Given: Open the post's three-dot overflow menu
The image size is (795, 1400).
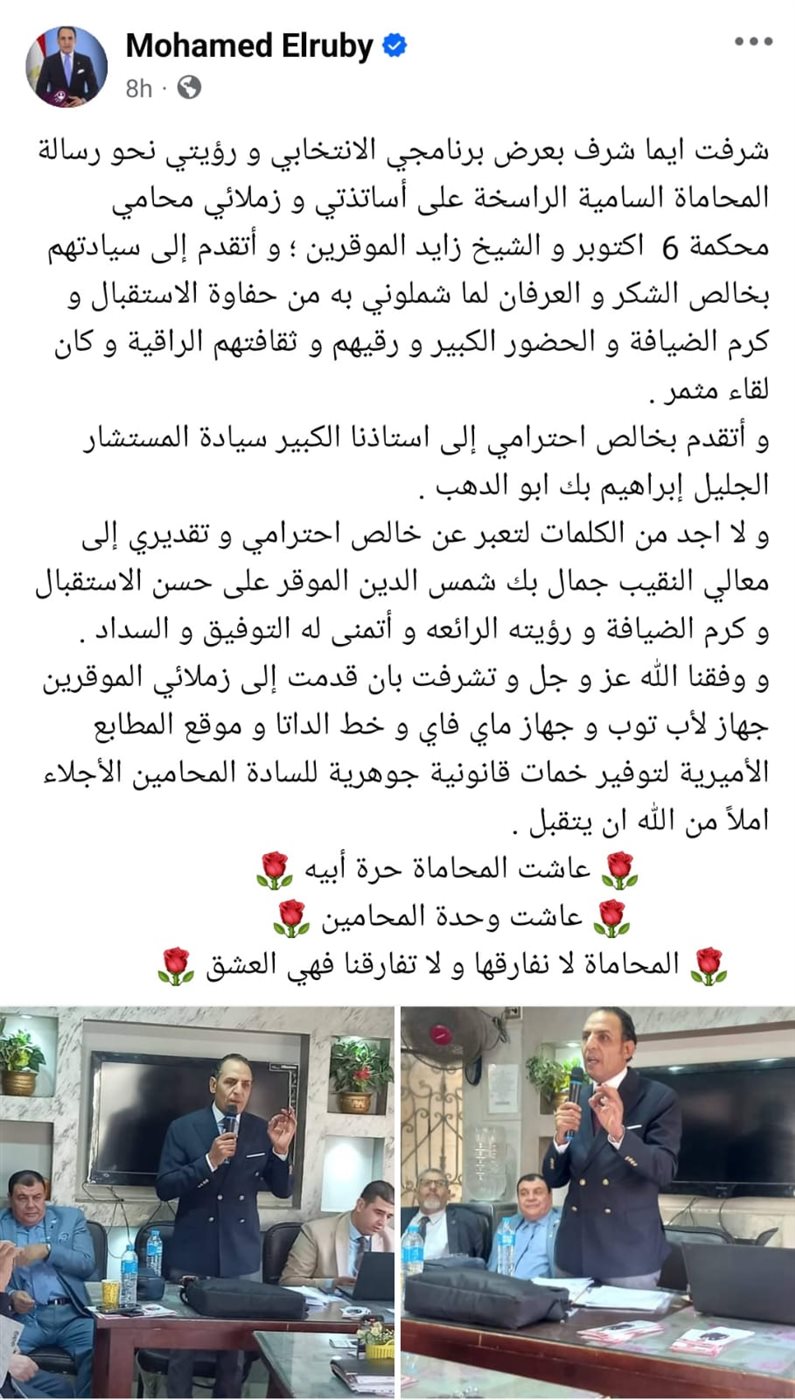Looking at the screenshot, I should tap(752, 42).
